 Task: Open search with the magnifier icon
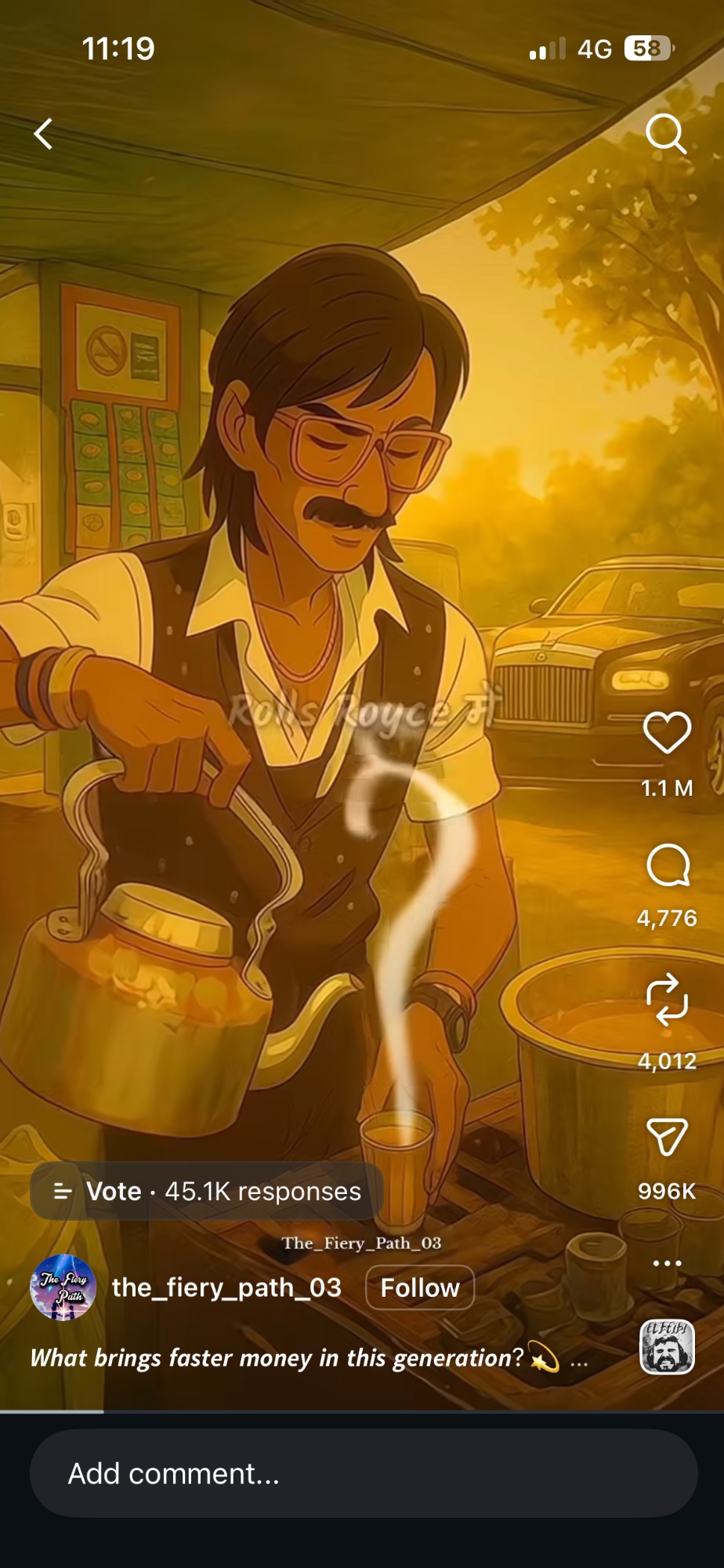pos(666,134)
